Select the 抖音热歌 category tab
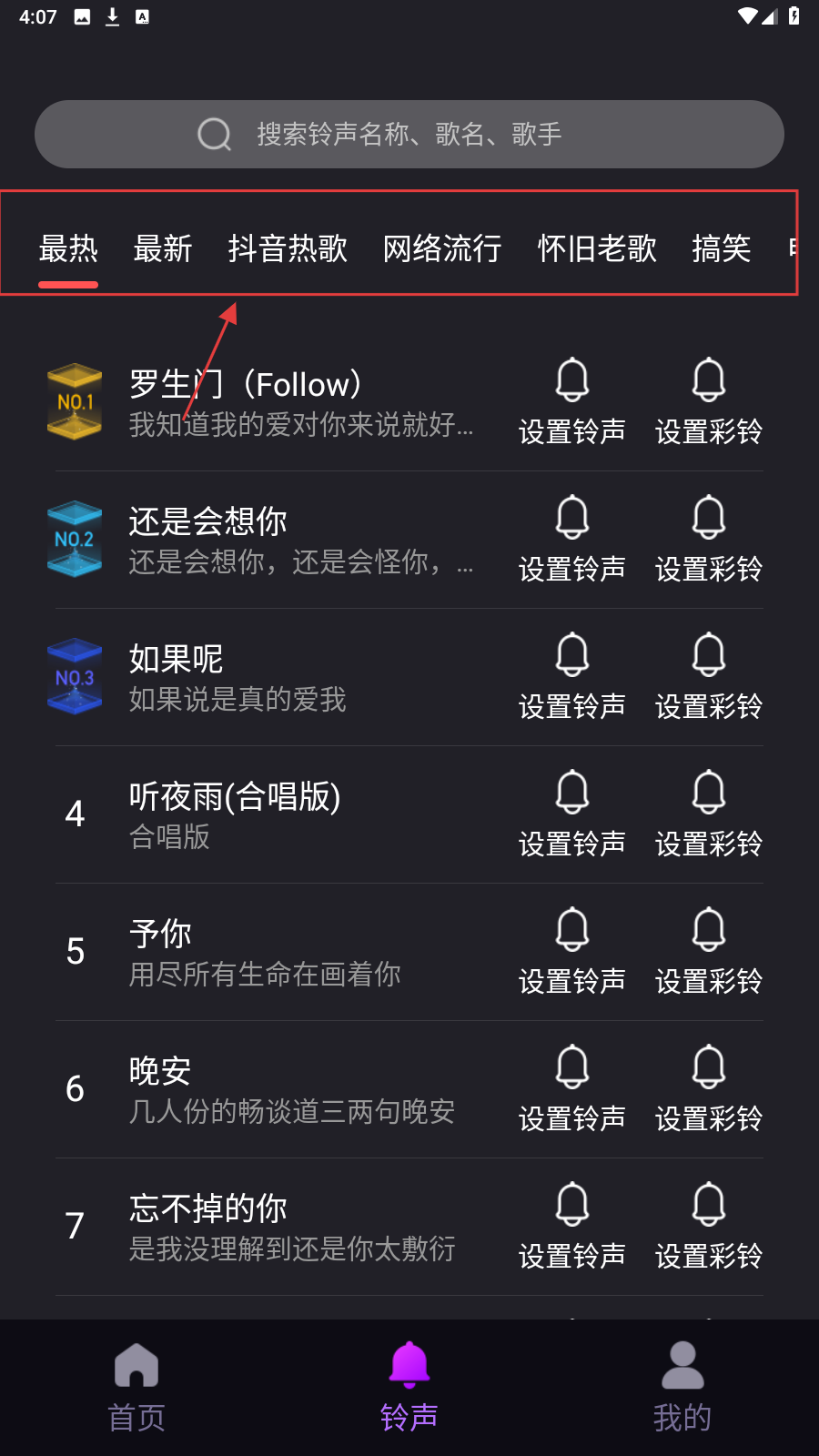The height and width of the screenshot is (1456, 819). (288, 248)
